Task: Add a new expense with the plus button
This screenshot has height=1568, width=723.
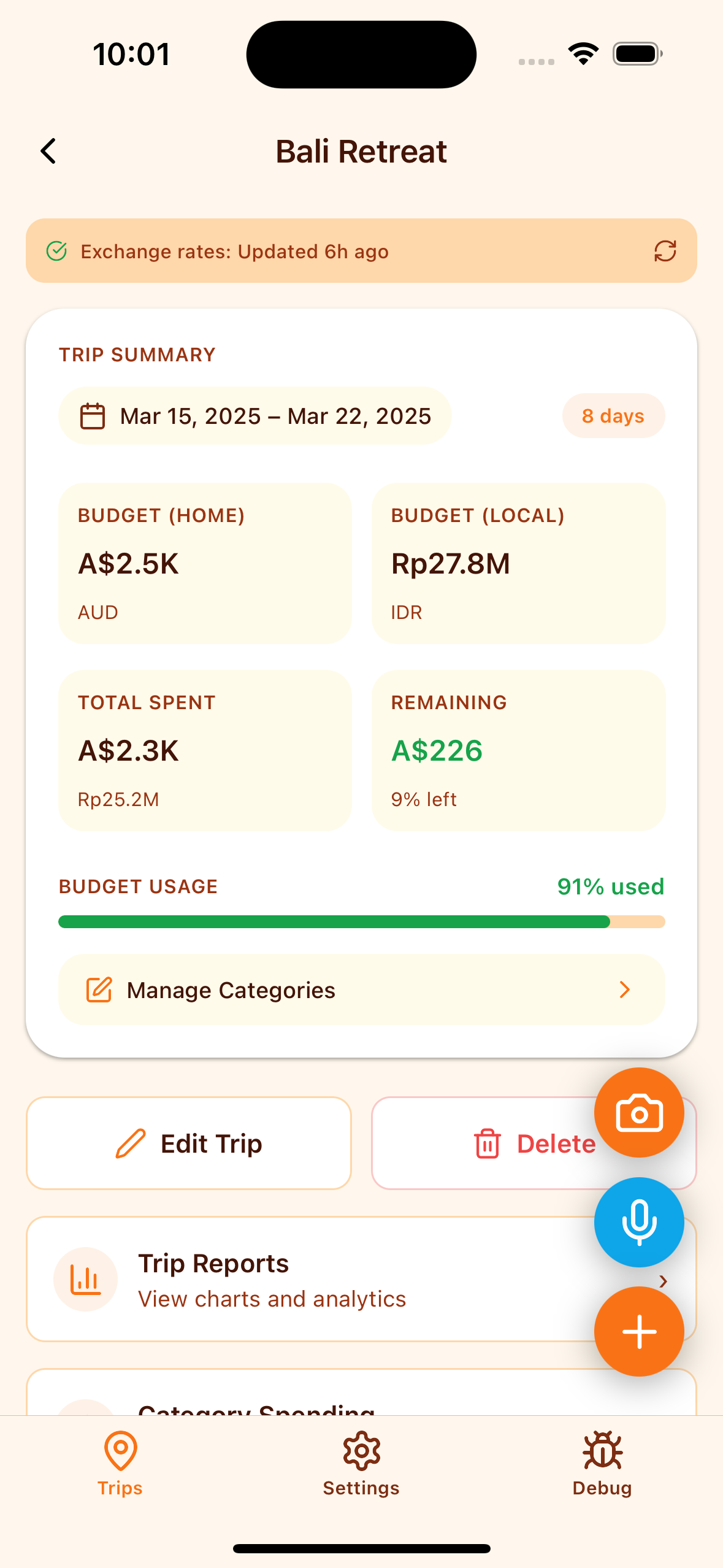Action: pyautogui.click(x=639, y=1331)
